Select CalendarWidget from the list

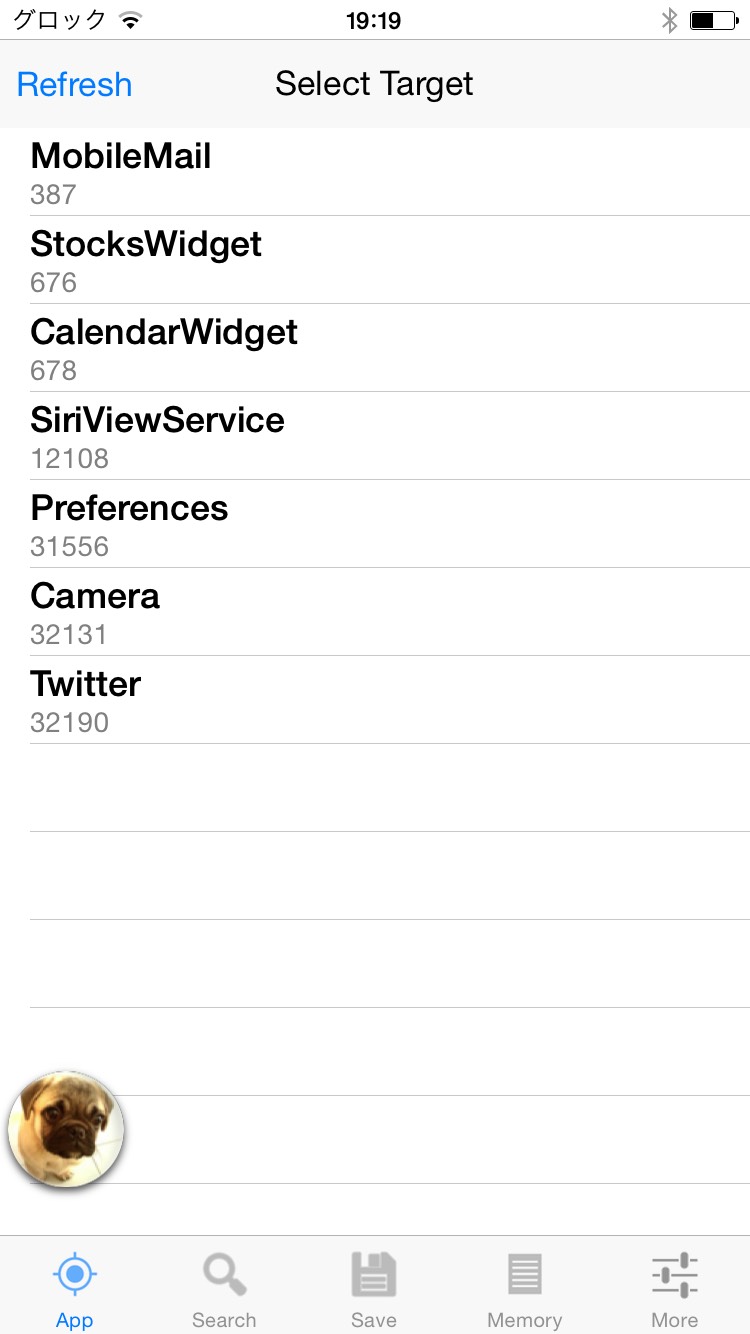[x=375, y=348]
